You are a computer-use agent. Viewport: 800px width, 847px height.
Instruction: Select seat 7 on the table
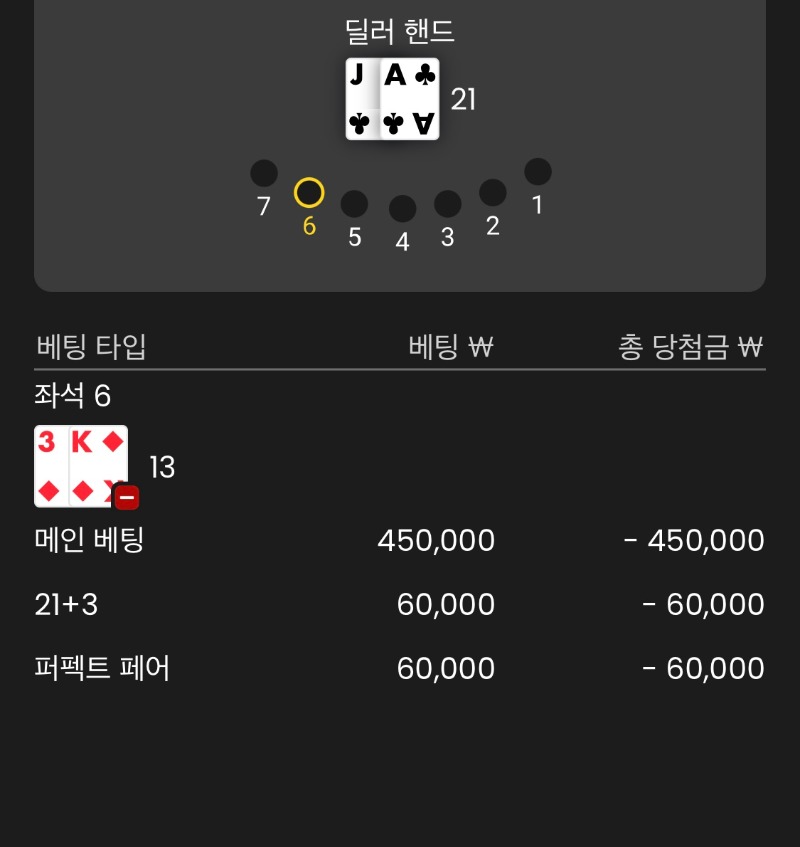(x=263, y=172)
